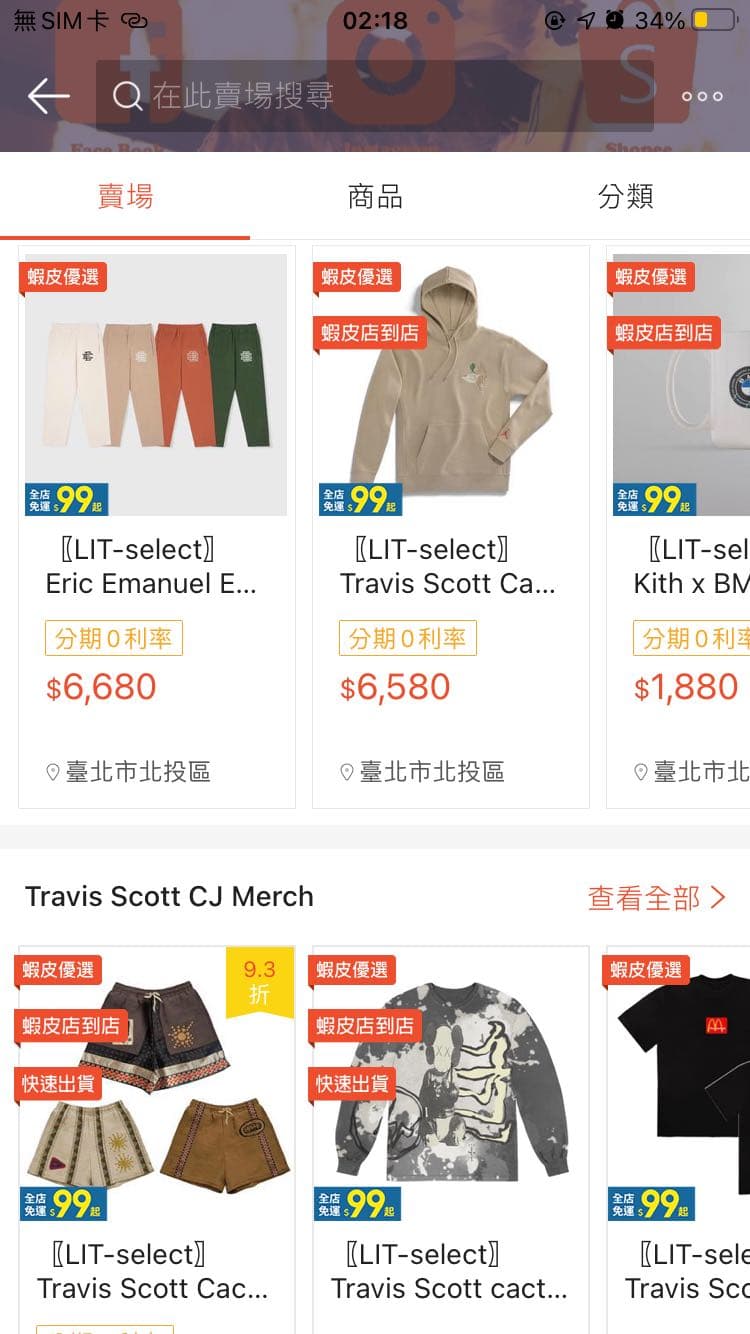Open the more options menu via three dots
This screenshot has height=1334, width=750.
tap(702, 96)
